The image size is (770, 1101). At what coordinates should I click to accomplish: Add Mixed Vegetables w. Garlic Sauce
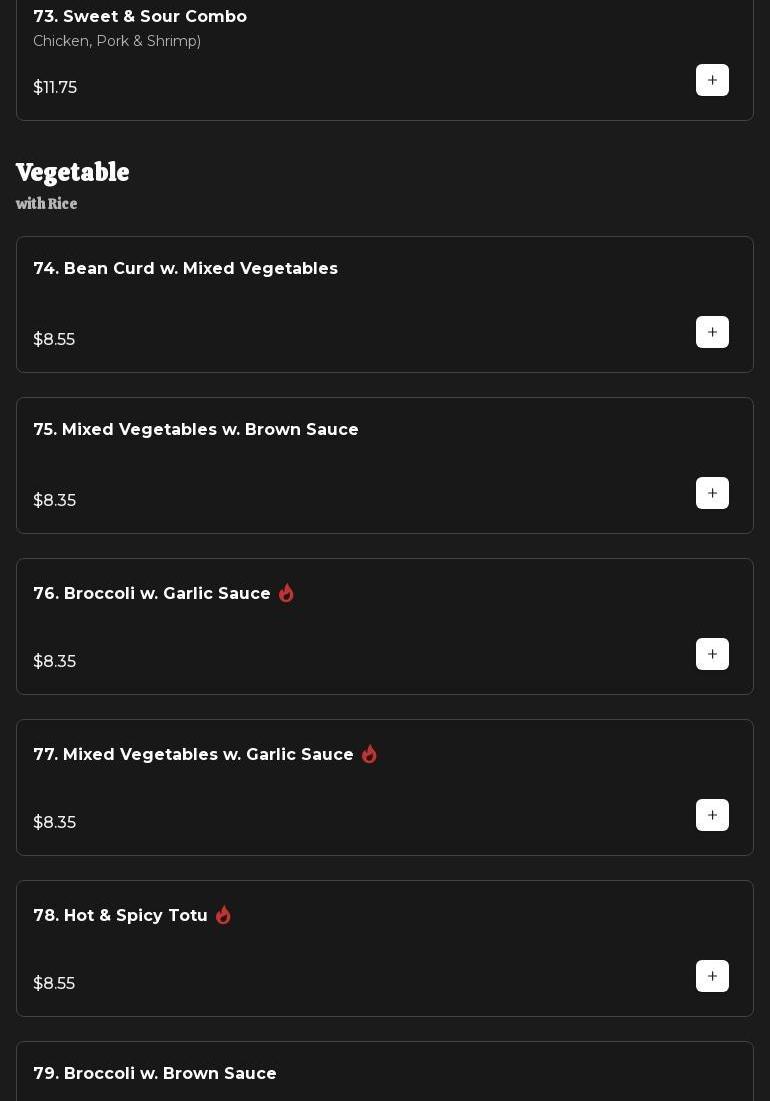point(712,815)
